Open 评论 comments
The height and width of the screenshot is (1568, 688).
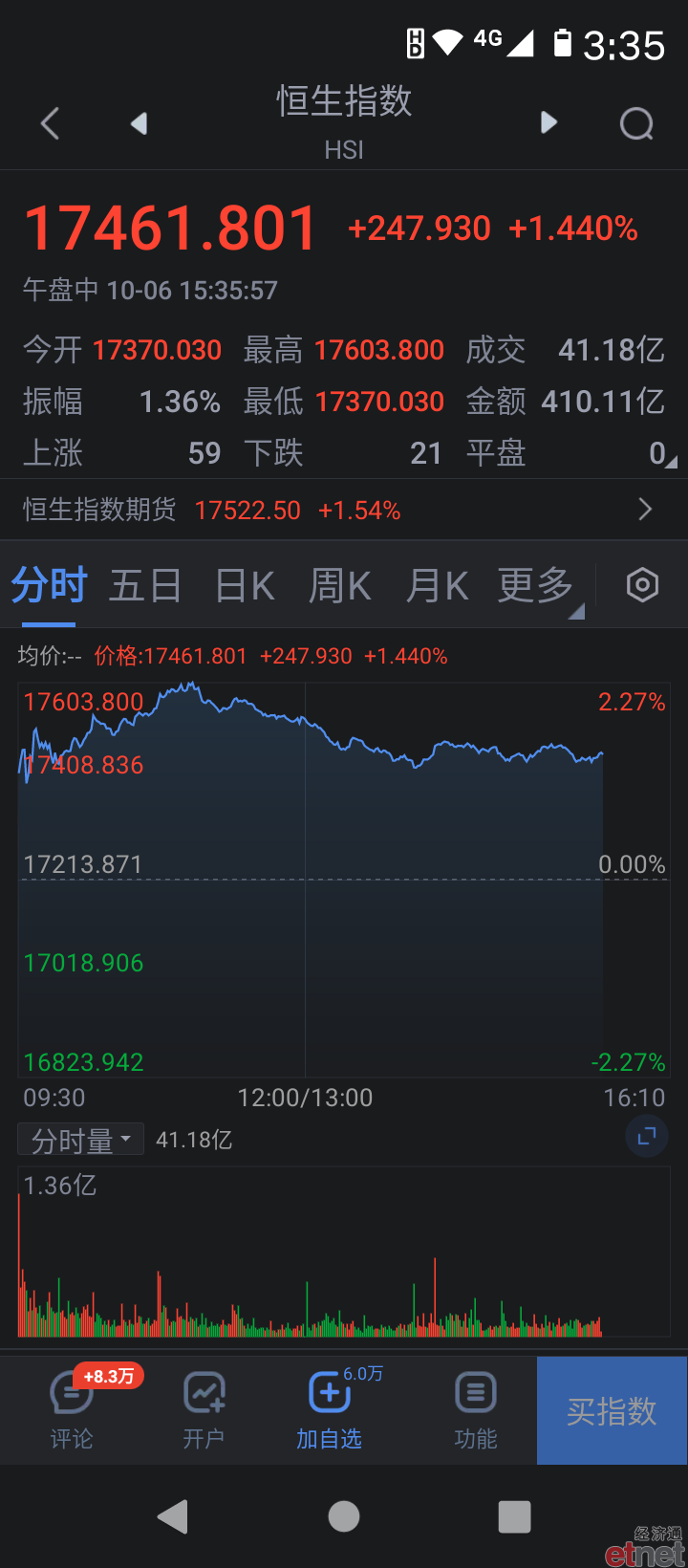[73, 1407]
